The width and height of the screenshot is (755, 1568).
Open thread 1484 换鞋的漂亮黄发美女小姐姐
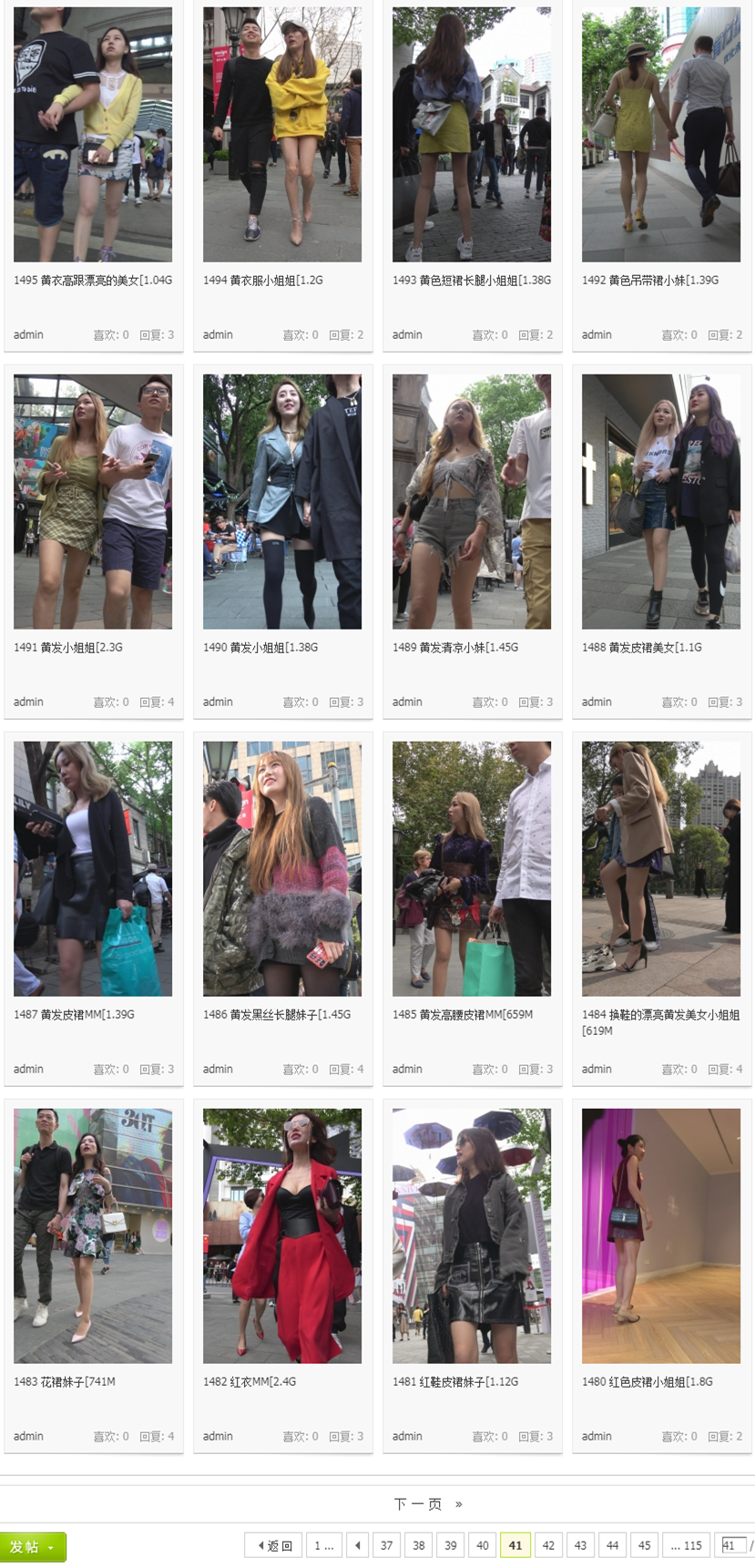pyautogui.click(x=660, y=1015)
